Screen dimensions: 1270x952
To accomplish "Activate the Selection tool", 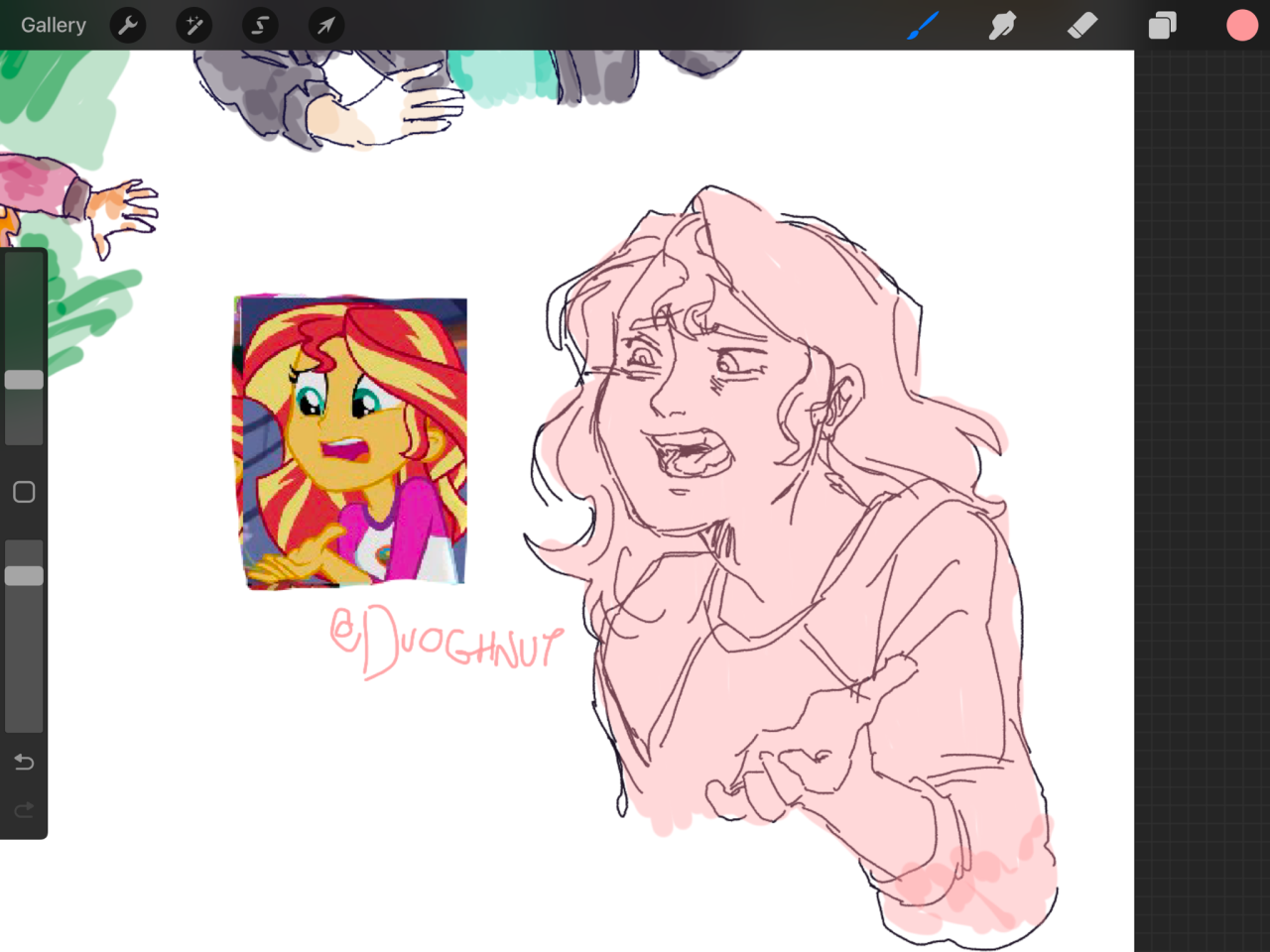I will pos(260,25).
